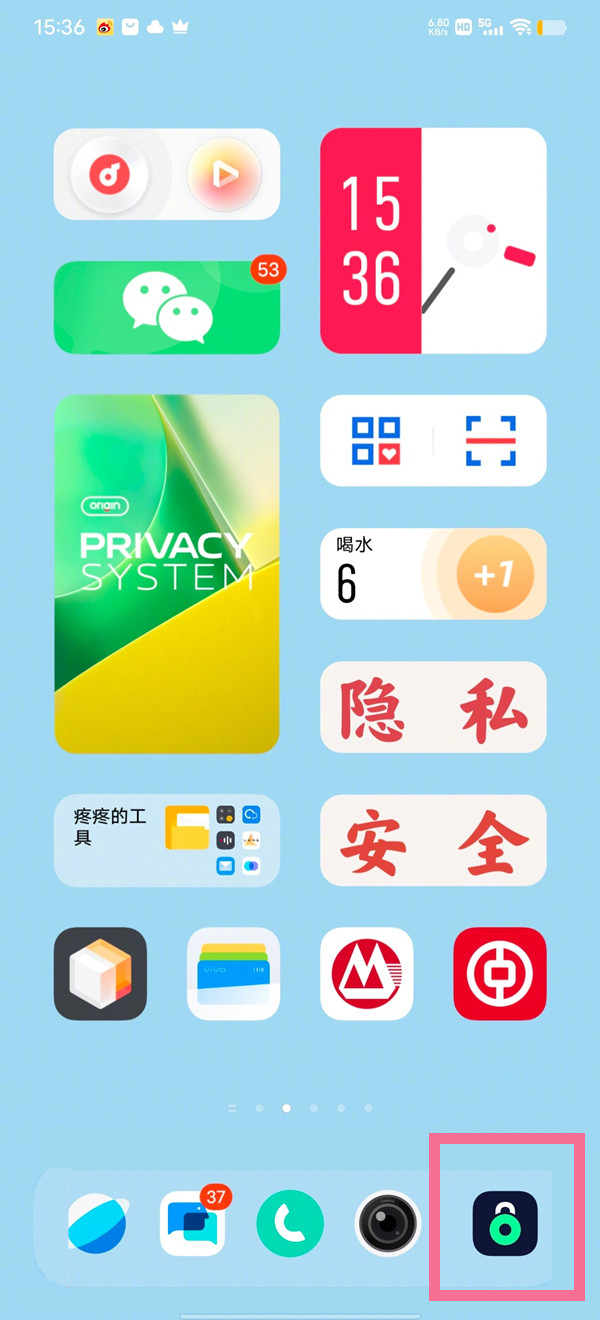Open the Privacy System widget
600x1320 pixels.
point(166,574)
